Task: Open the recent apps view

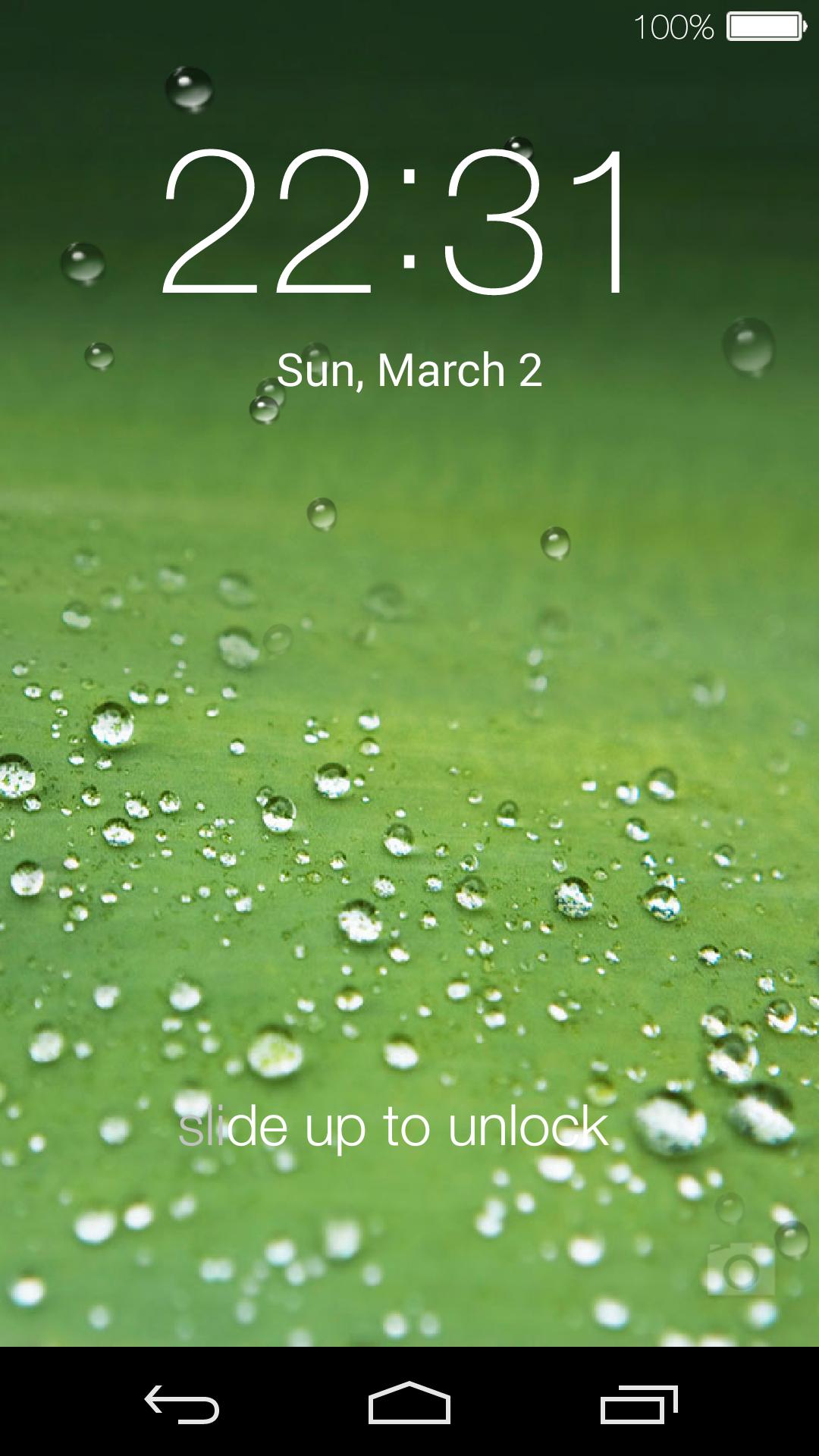Action: tap(639, 1404)
